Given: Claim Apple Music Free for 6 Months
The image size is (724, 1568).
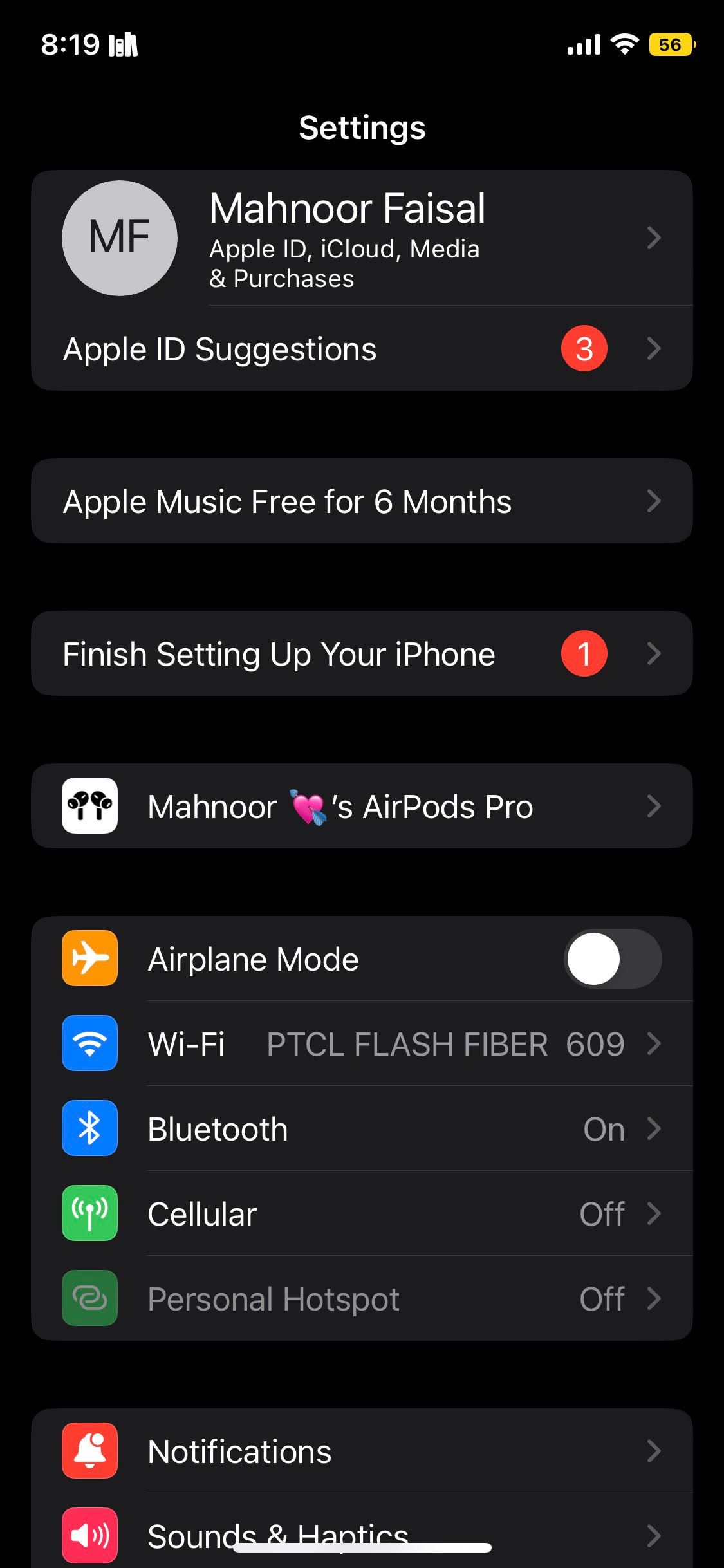Looking at the screenshot, I should click(360, 501).
